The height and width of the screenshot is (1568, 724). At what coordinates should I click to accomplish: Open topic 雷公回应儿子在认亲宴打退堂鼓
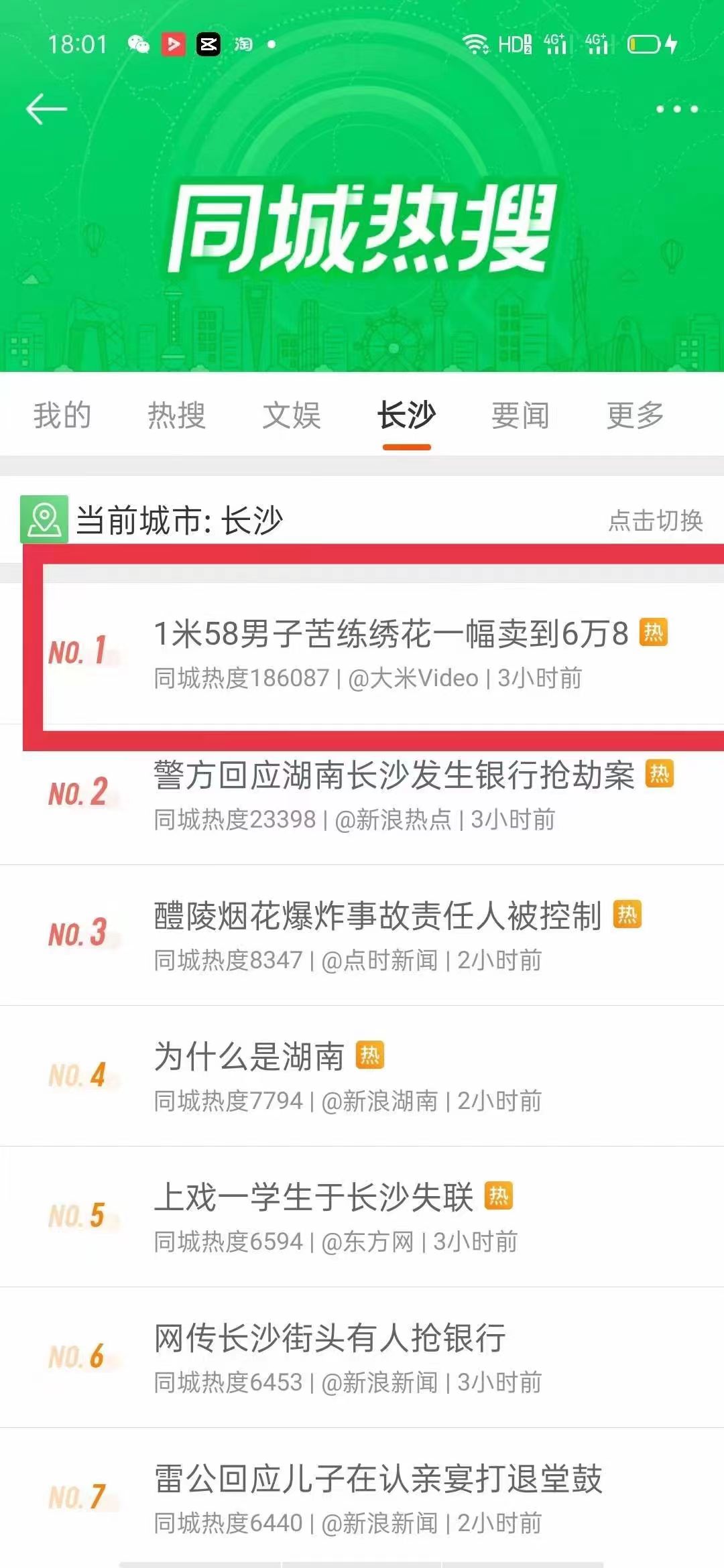click(x=378, y=1480)
